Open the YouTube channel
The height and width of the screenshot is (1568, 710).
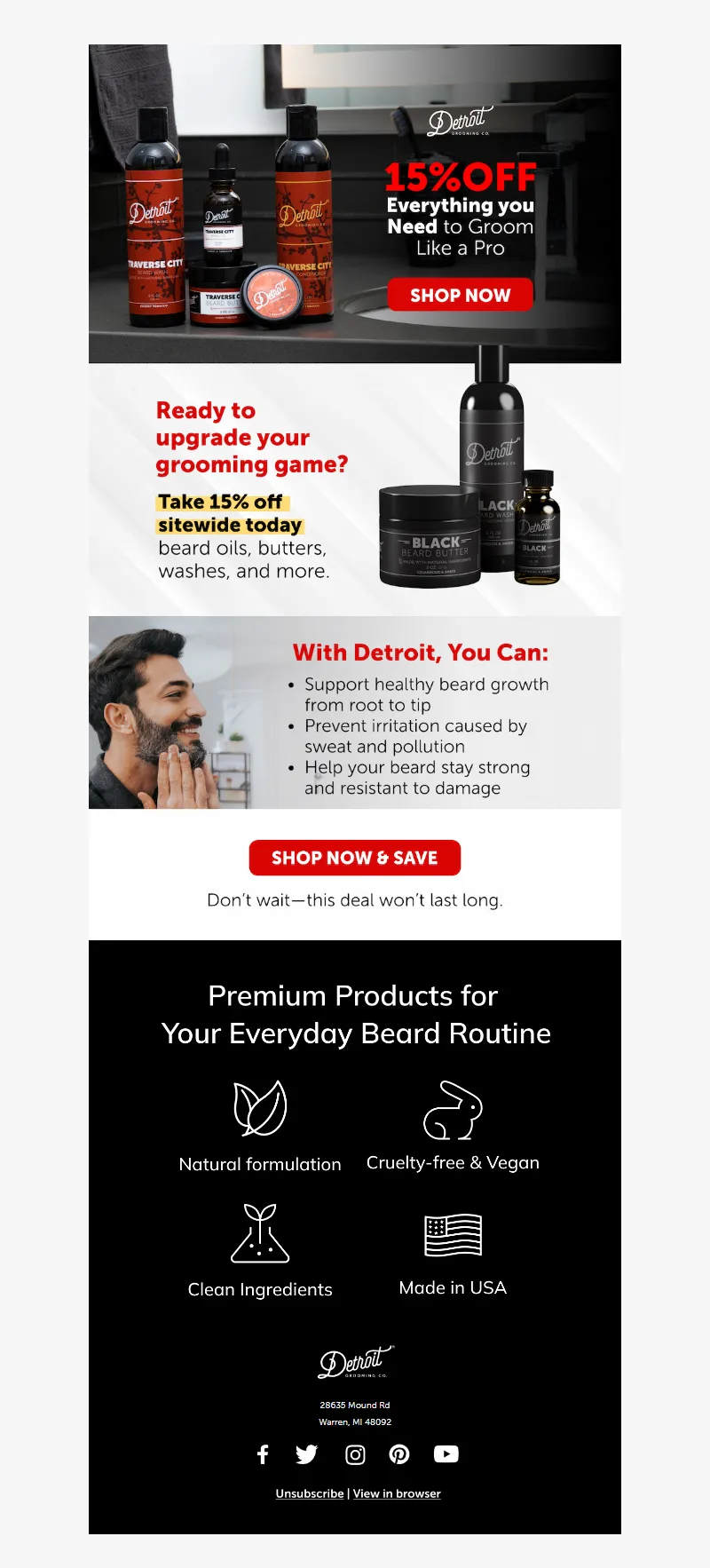pyautogui.click(x=446, y=1454)
